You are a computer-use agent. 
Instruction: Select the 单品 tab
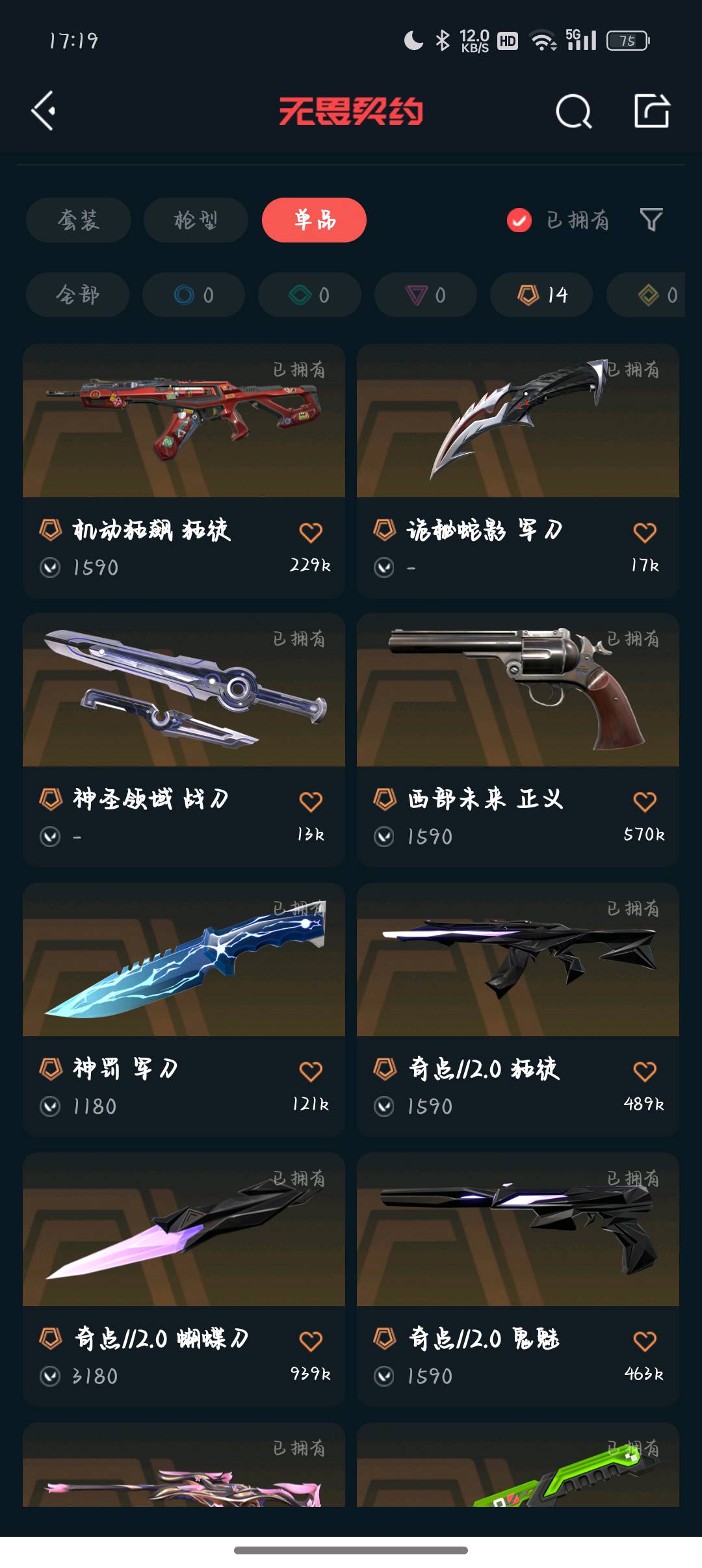tap(314, 220)
